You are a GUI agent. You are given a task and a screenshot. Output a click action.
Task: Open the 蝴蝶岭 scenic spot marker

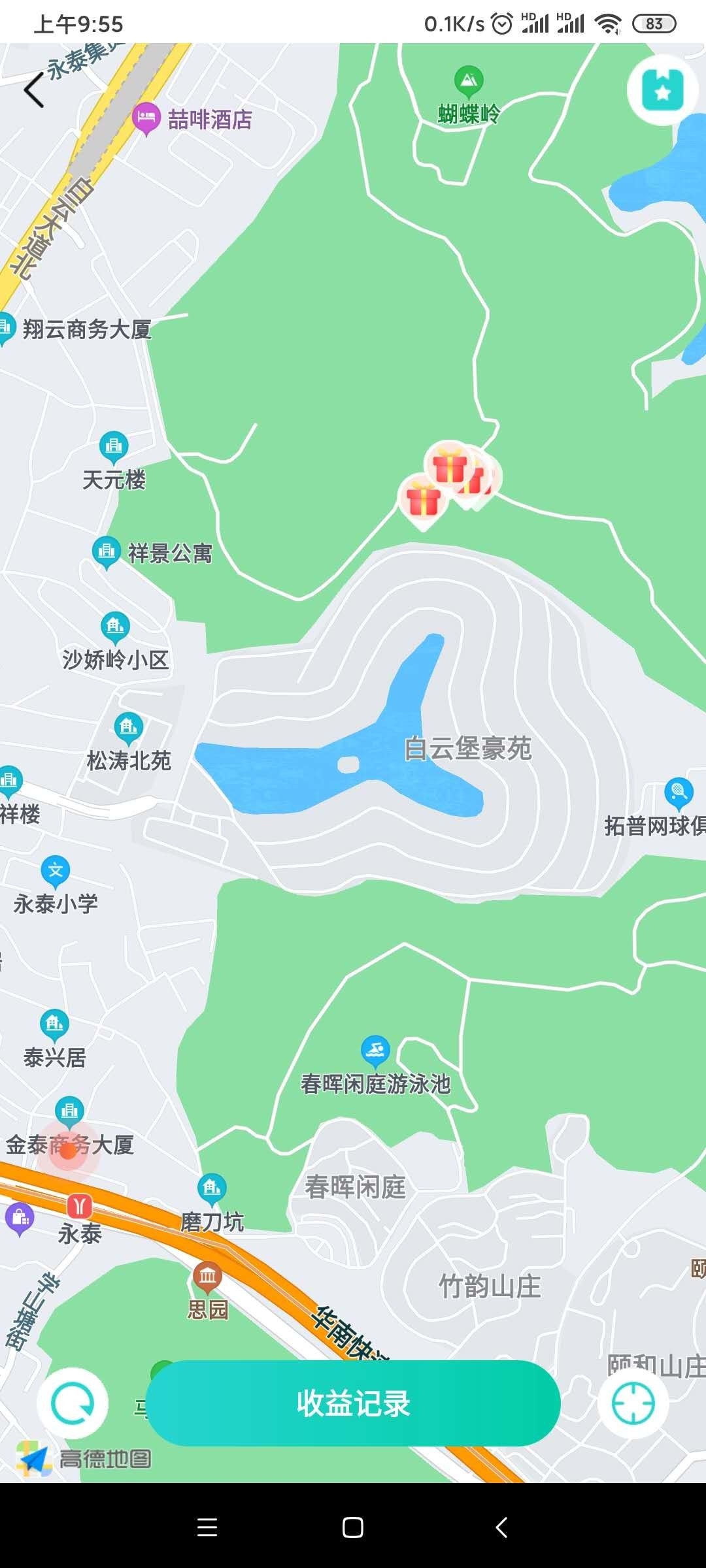tap(469, 82)
